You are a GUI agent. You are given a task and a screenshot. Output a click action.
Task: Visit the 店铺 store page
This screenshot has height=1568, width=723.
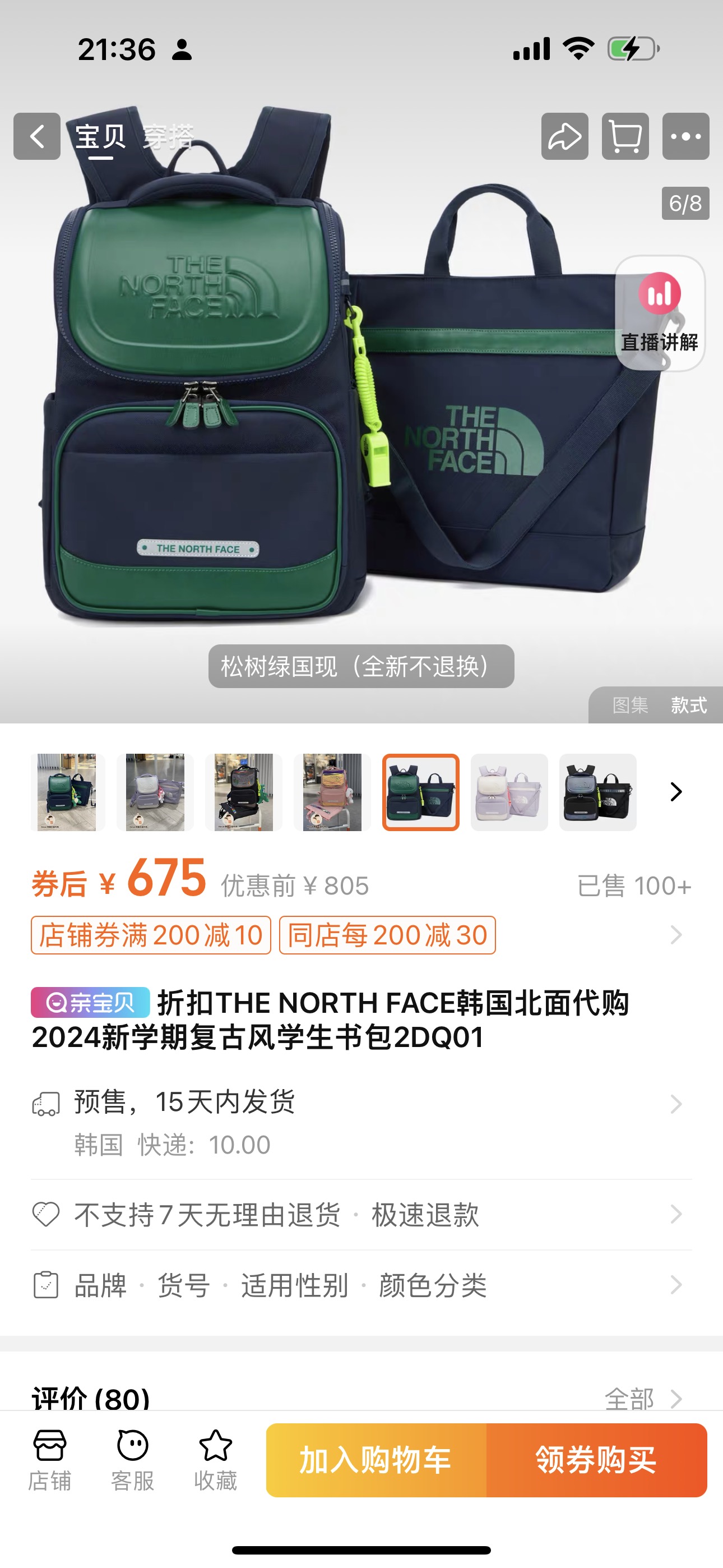[50, 1460]
